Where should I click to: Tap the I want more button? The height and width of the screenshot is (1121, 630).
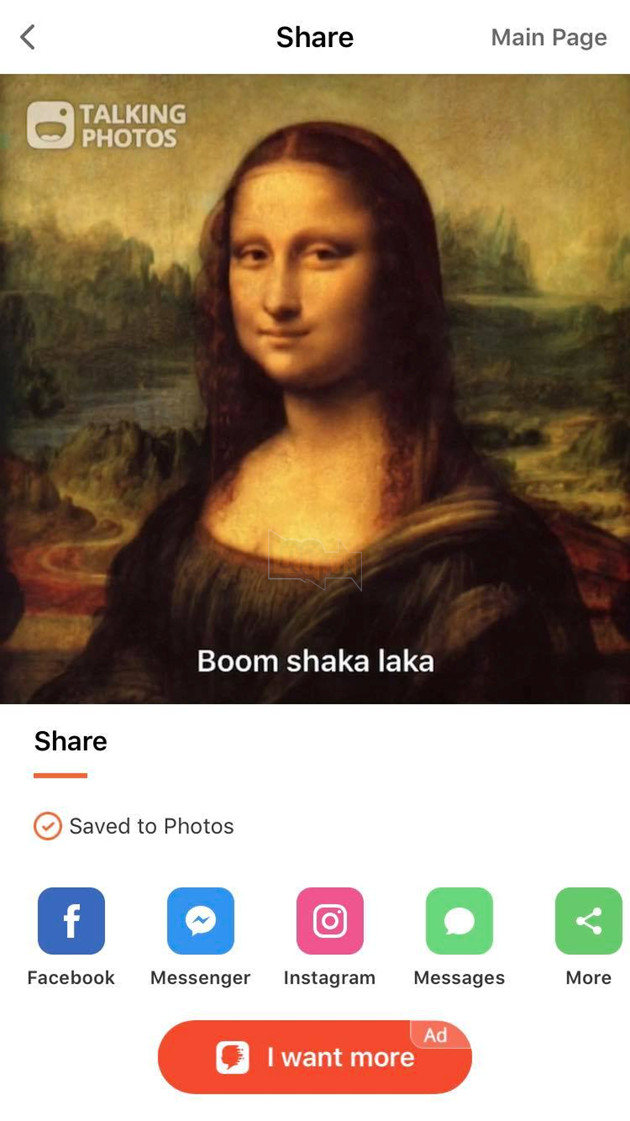point(314,1057)
